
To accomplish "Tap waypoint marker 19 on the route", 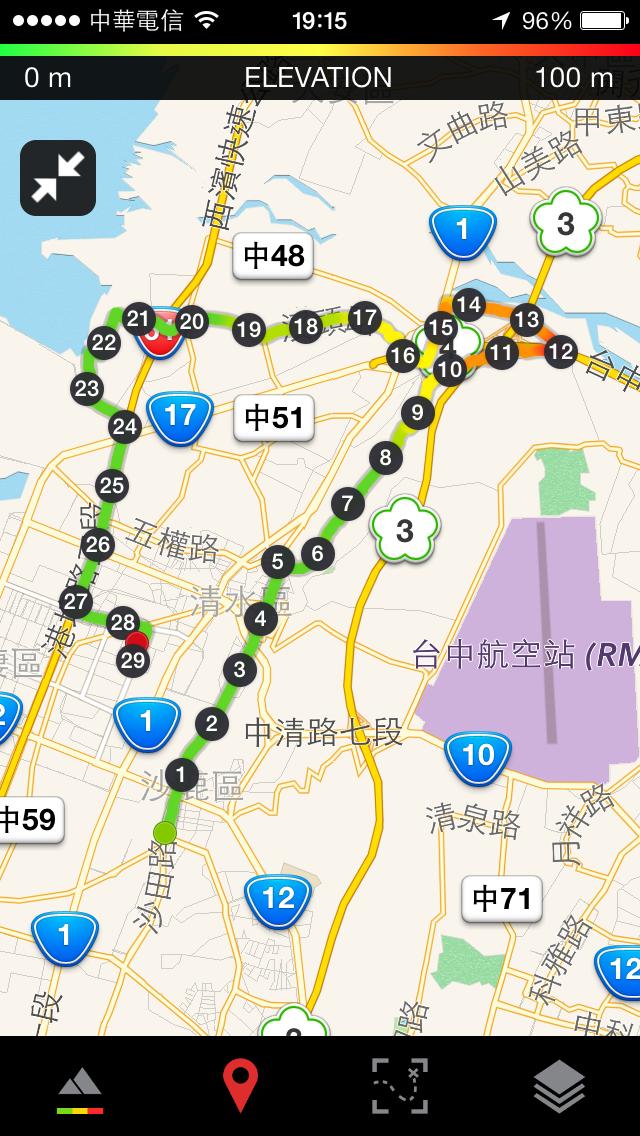I will 248,329.
